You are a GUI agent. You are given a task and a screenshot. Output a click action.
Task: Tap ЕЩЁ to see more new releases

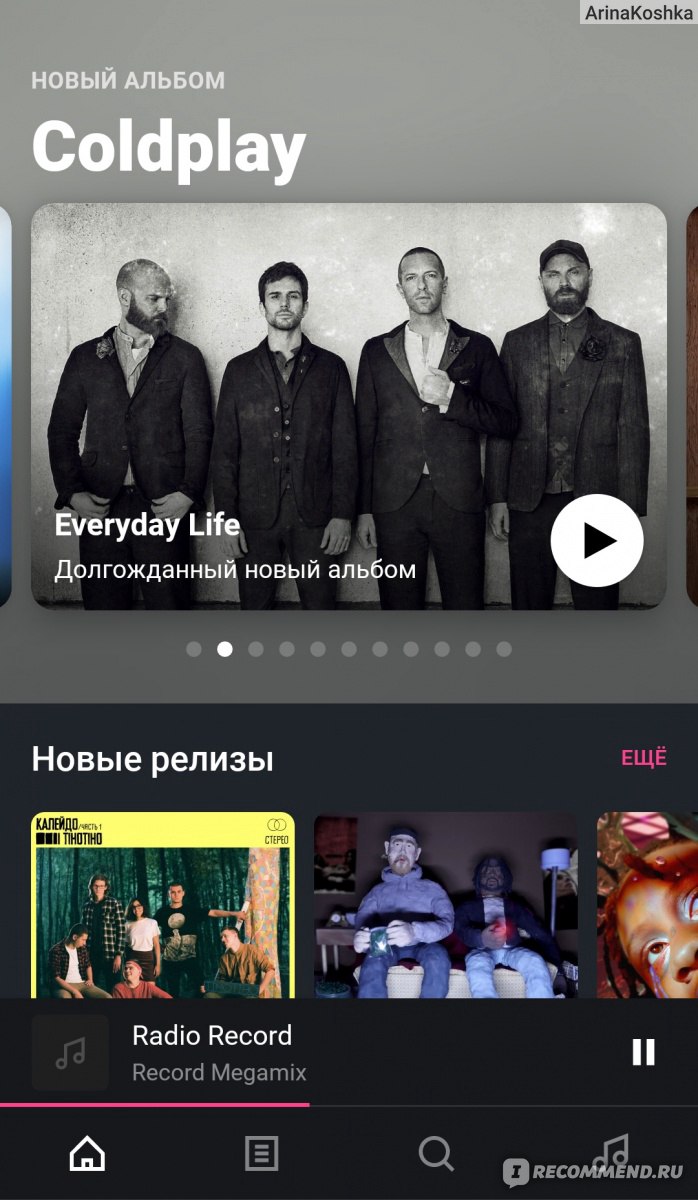[x=644, y=758]
